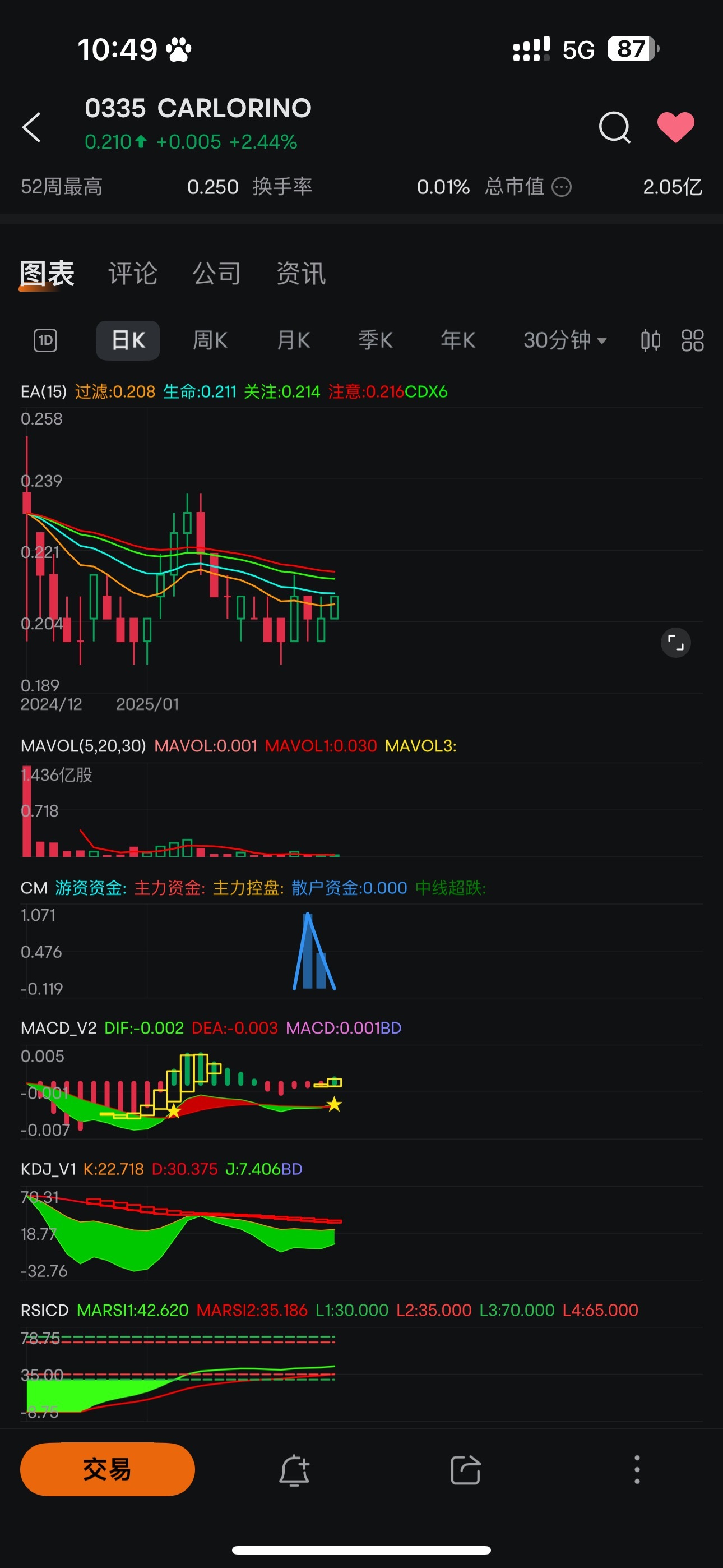The image size is (723, 1568).
Task: Set a price alert with the bell
Action: (295, 1470)
